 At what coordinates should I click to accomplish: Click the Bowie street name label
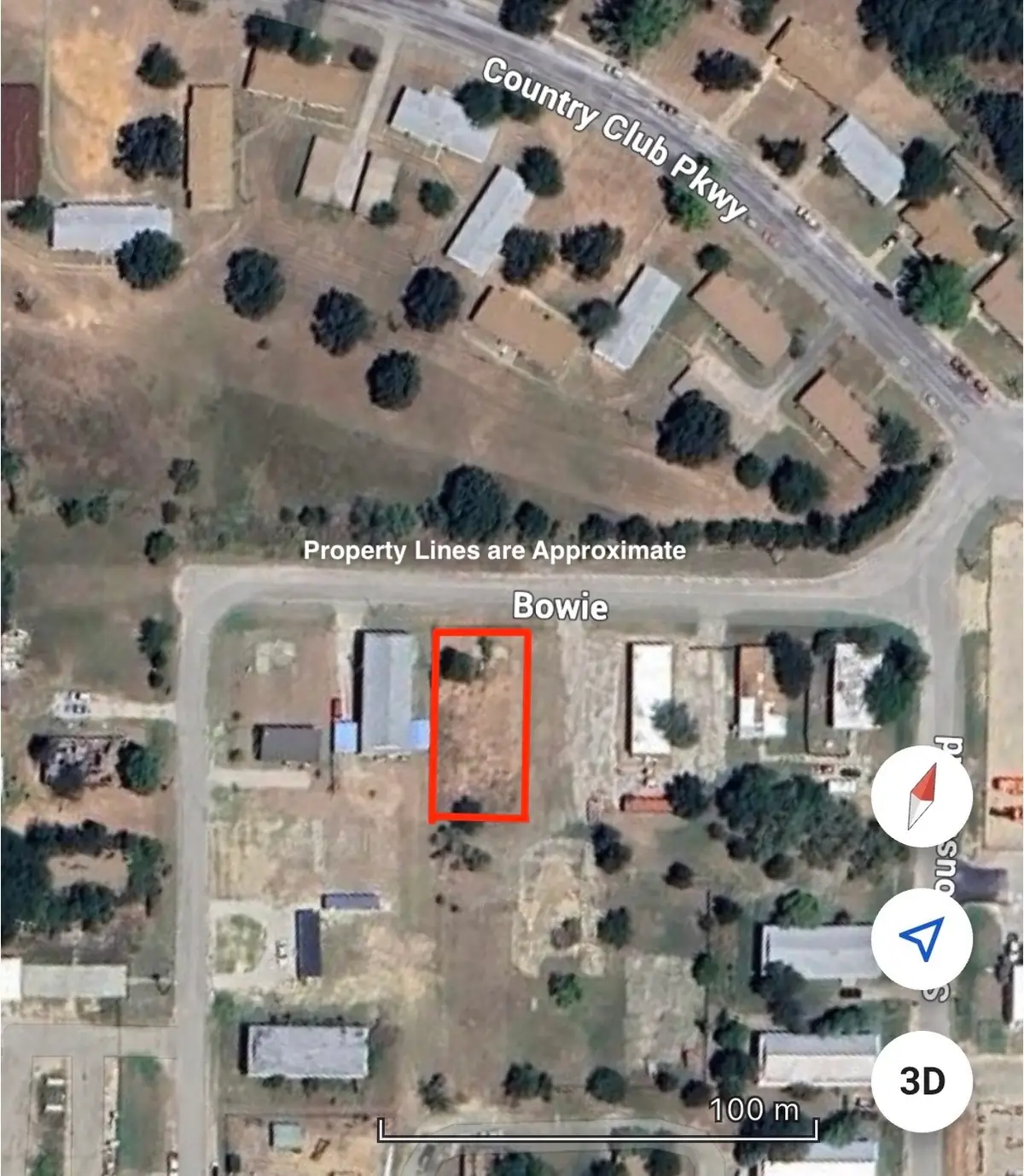(x=561, y=608)
